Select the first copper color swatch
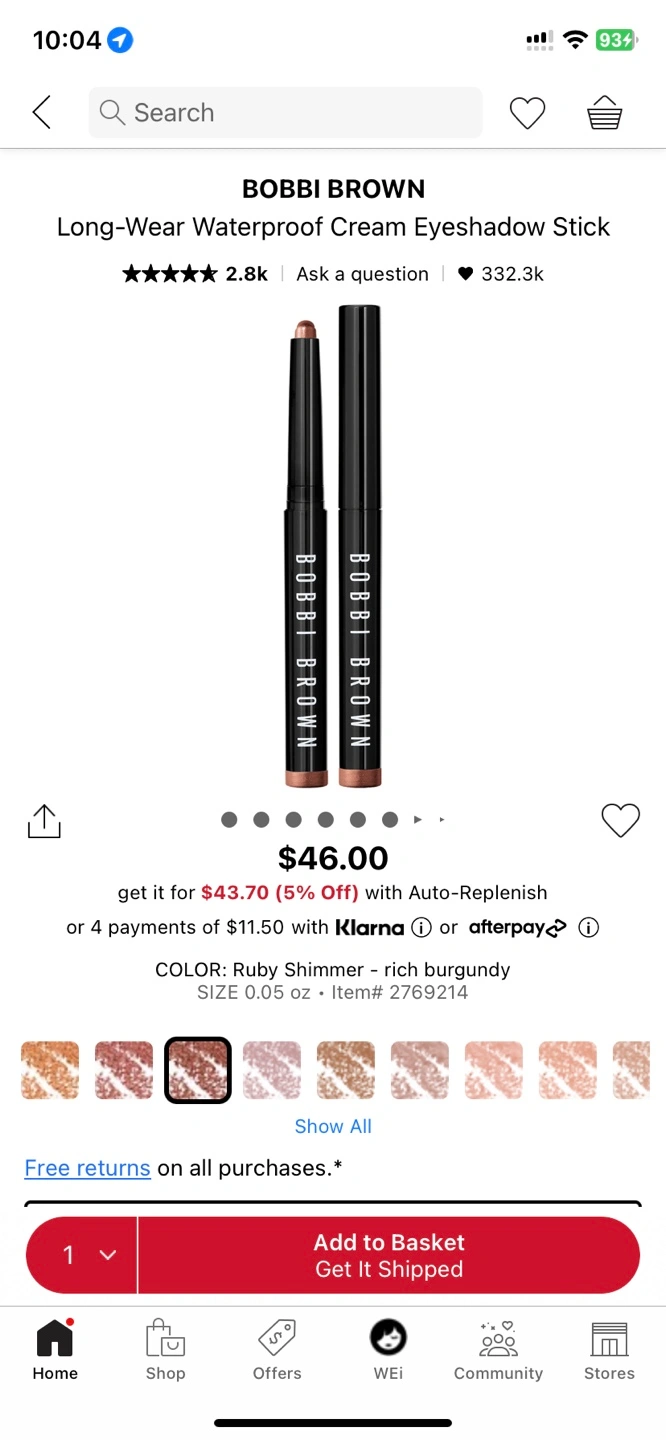 click(50, 1070)
